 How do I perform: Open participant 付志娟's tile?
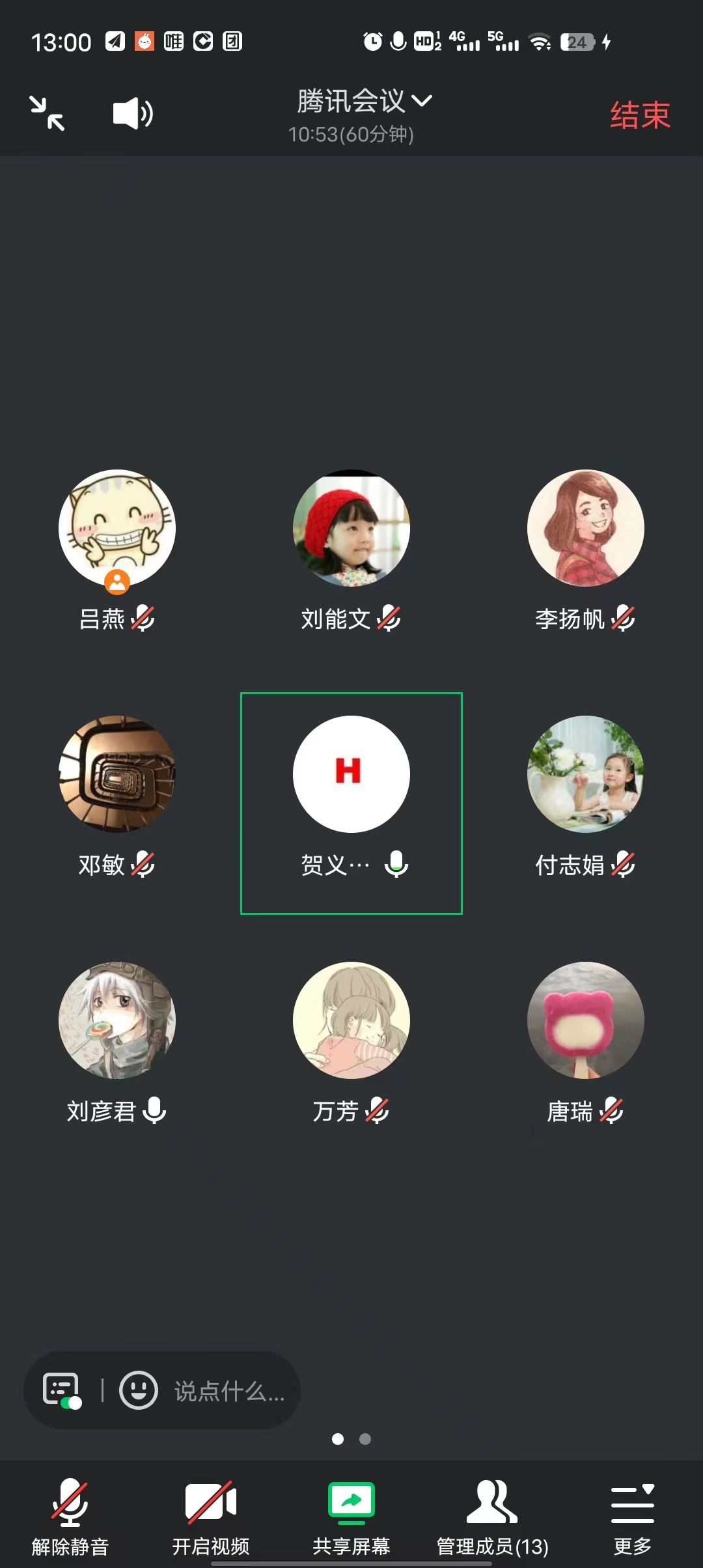point(585,774)
